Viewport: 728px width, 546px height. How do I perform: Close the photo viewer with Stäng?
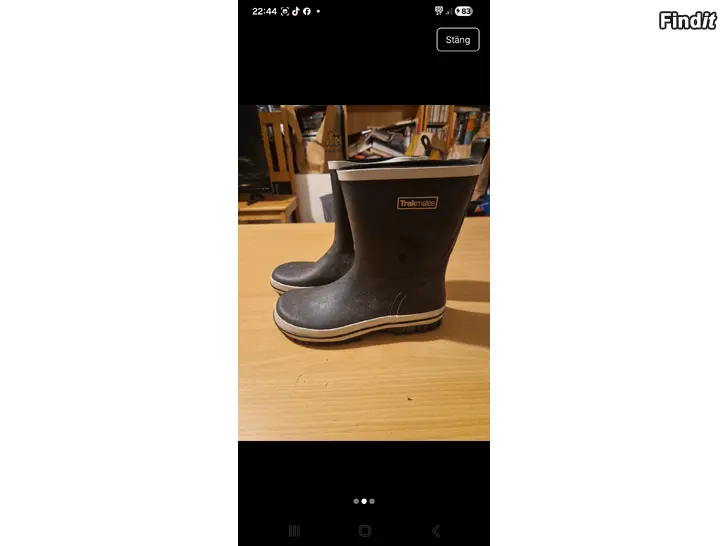click(458, 40)
